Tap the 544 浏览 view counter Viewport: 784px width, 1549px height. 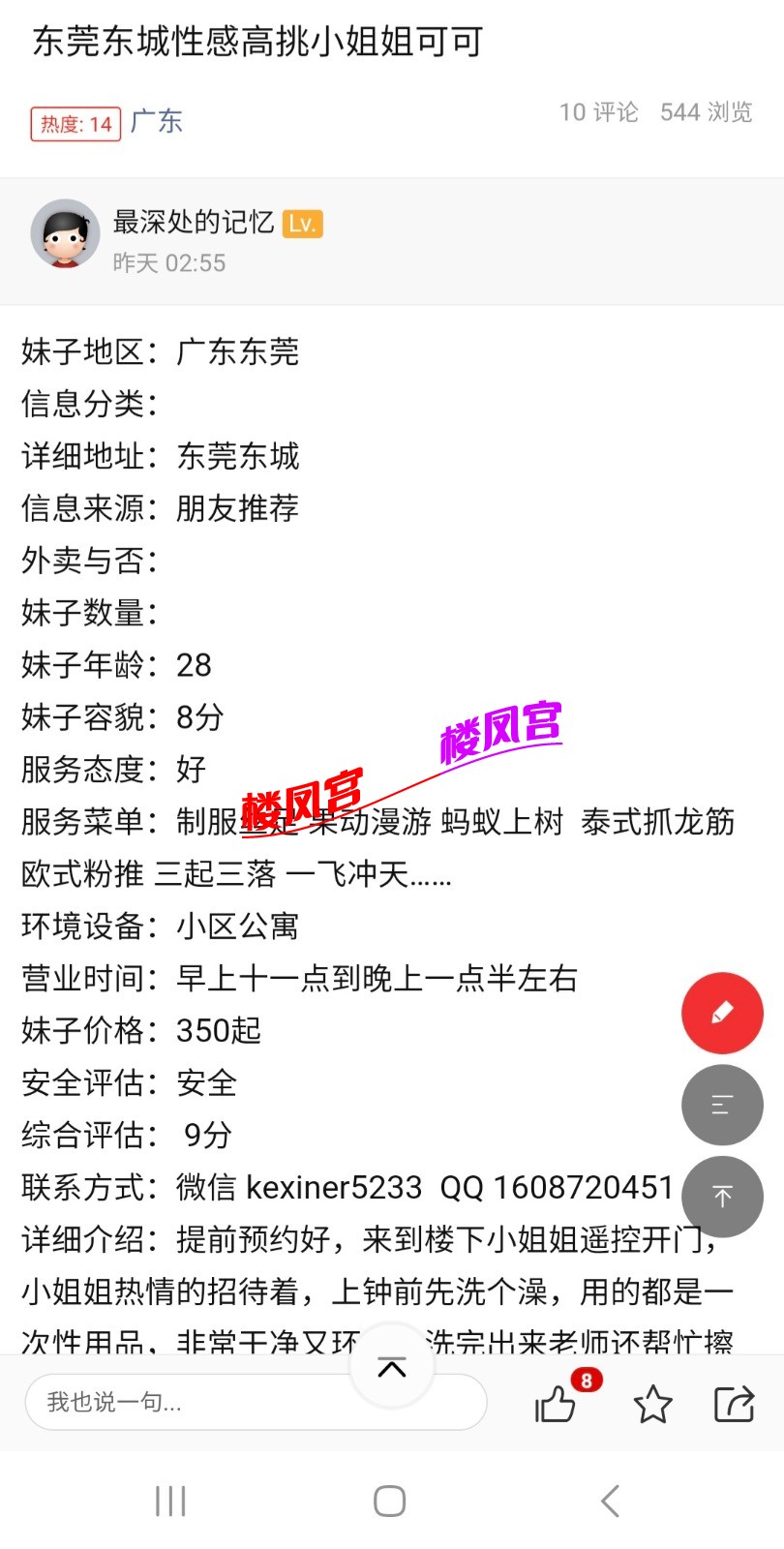[x=706, y=113]
